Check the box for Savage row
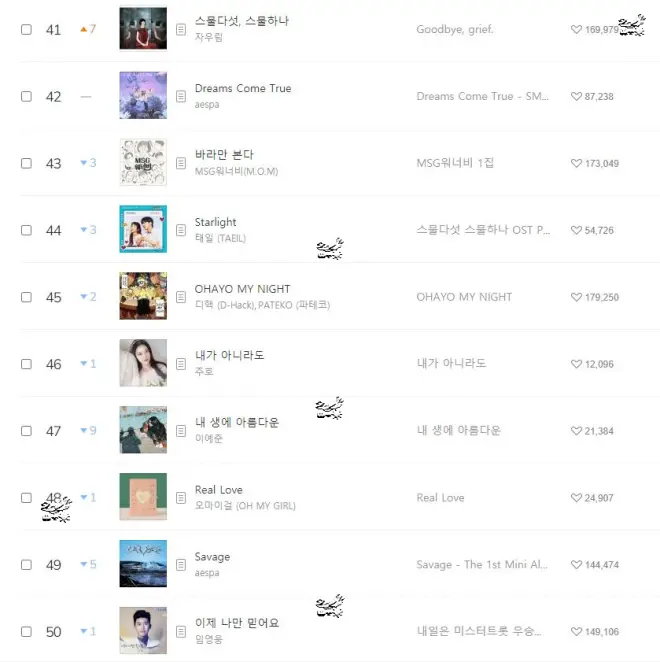Screen dimensions: 660x662 tap(27, 564)
